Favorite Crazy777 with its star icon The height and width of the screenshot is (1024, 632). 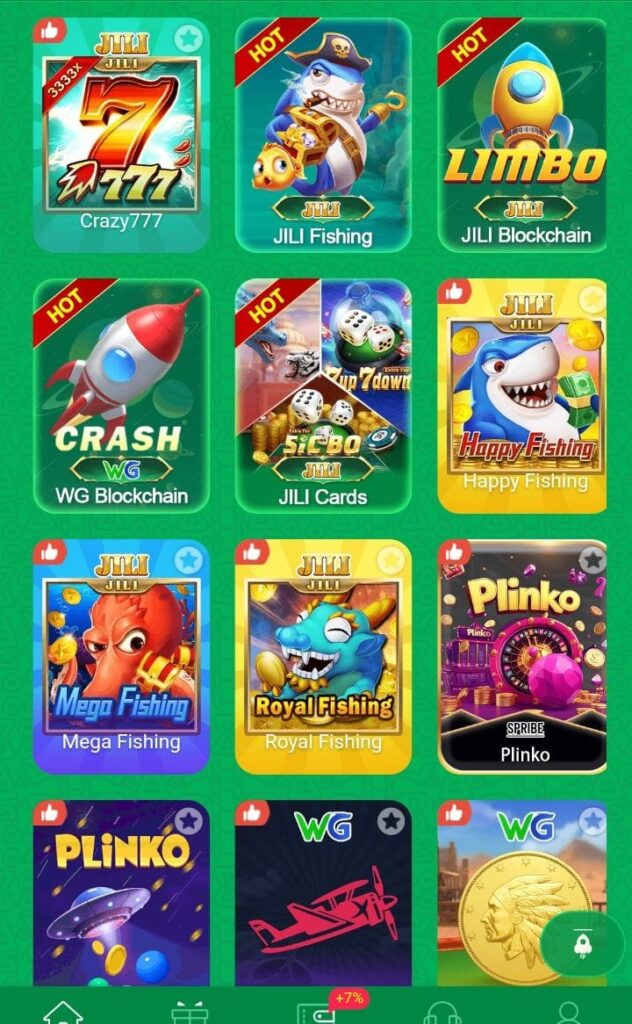[187, 39]
